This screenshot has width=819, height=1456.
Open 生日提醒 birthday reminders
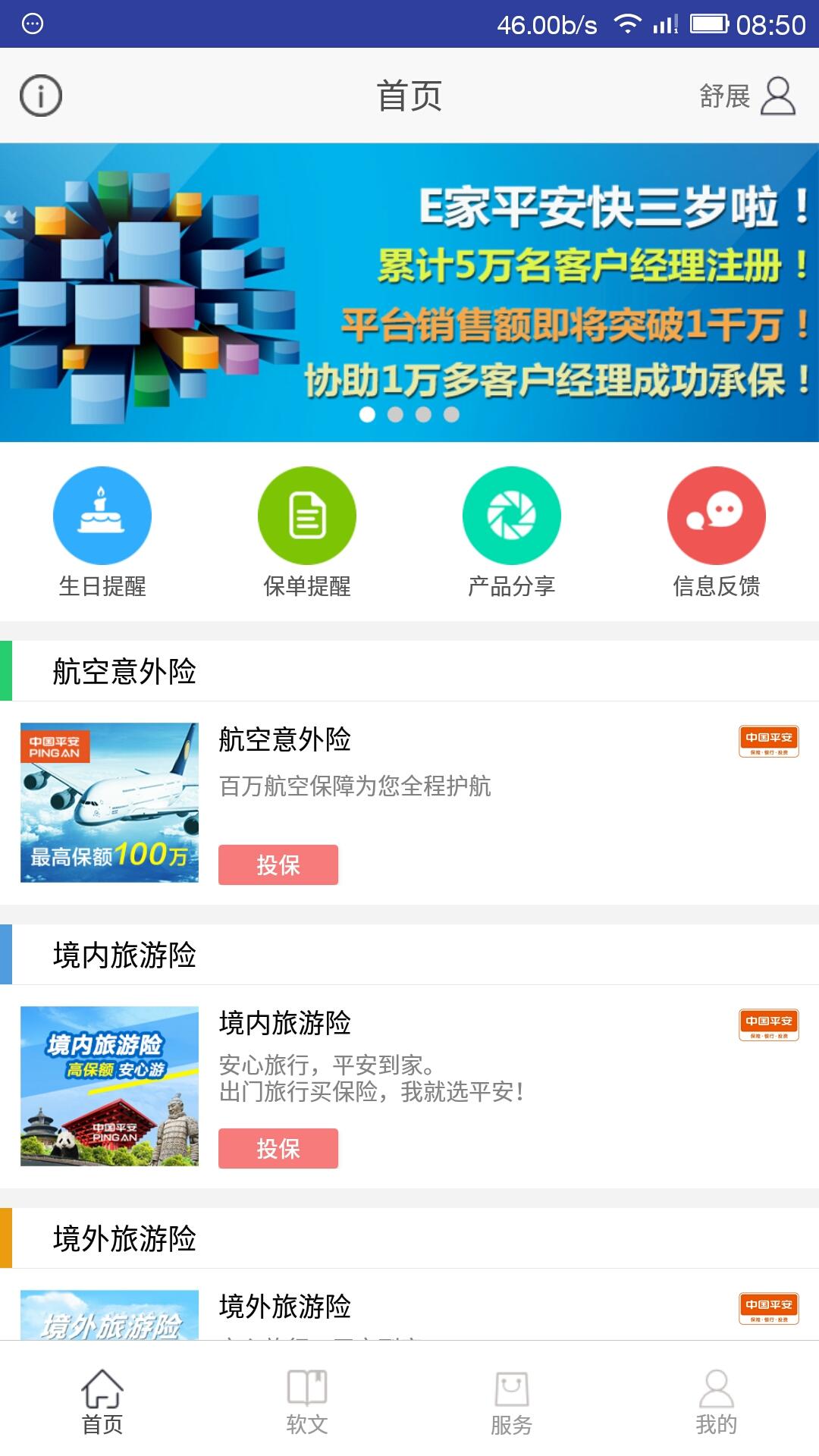[x=102, y=532]
